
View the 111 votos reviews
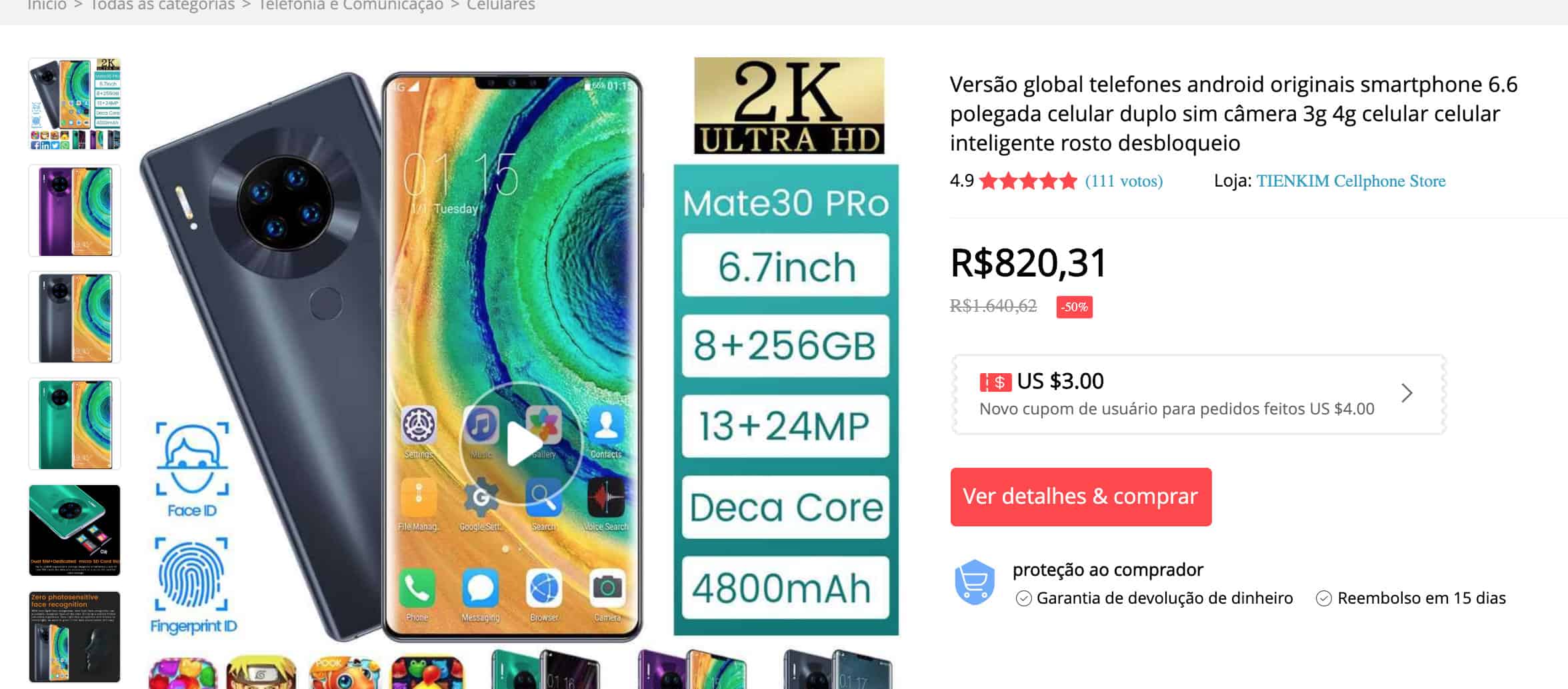coord(1123,181)
